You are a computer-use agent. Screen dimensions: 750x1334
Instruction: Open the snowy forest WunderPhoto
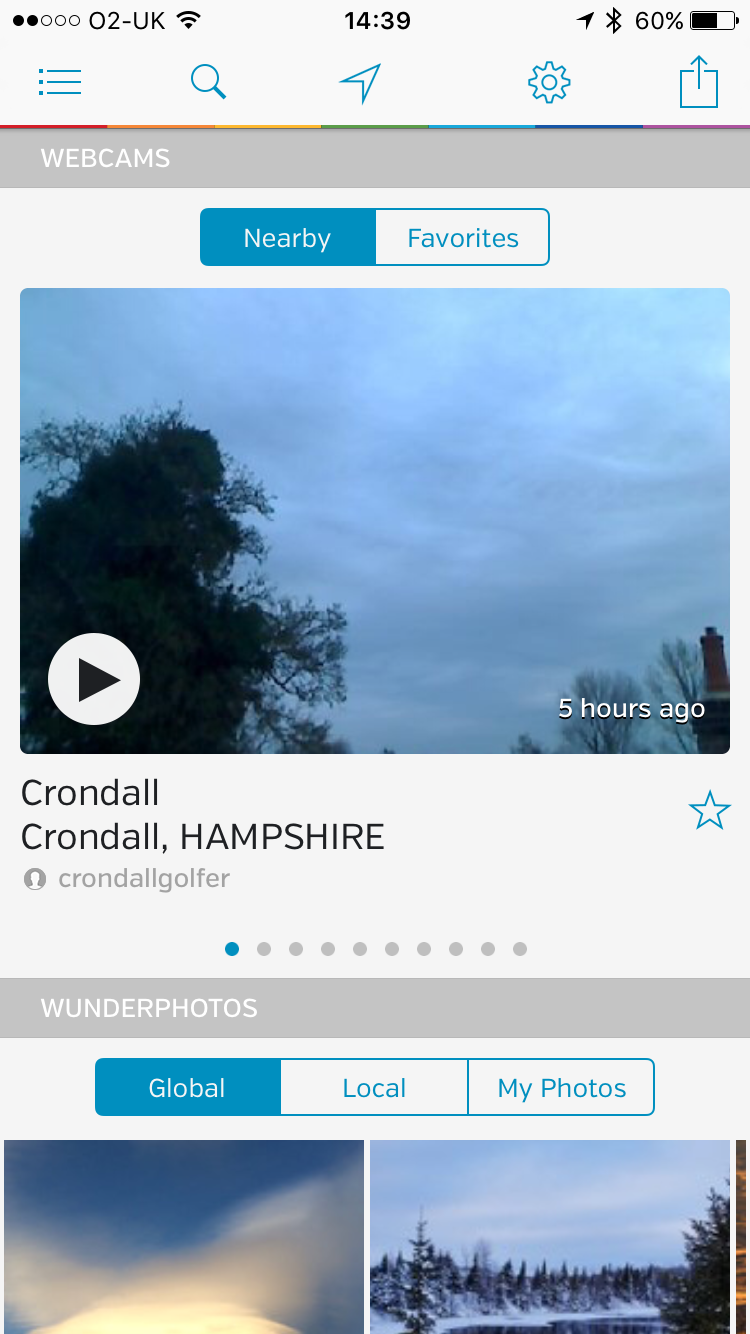coord(550,1237)
